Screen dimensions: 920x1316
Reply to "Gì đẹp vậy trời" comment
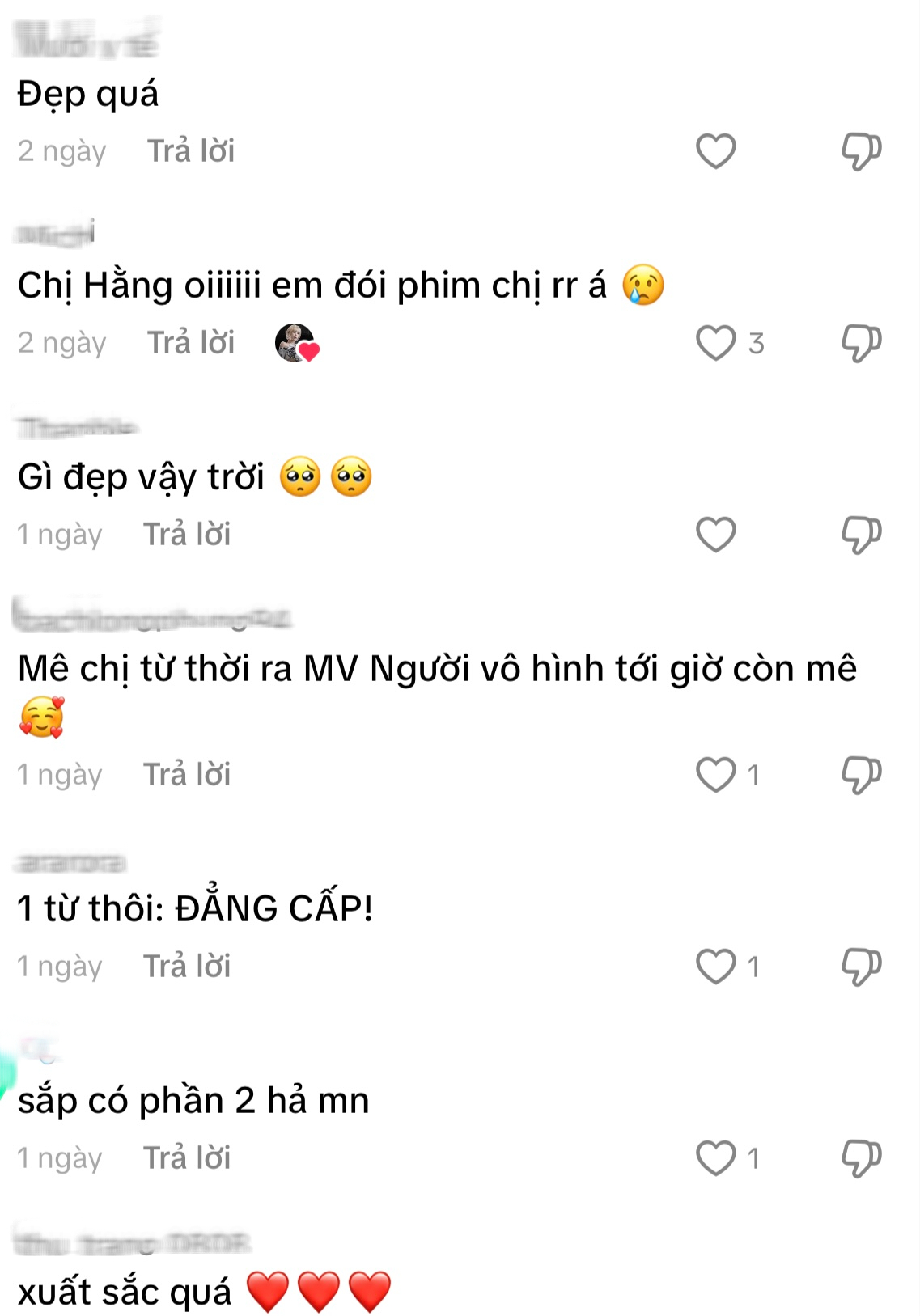coord(187,535)
